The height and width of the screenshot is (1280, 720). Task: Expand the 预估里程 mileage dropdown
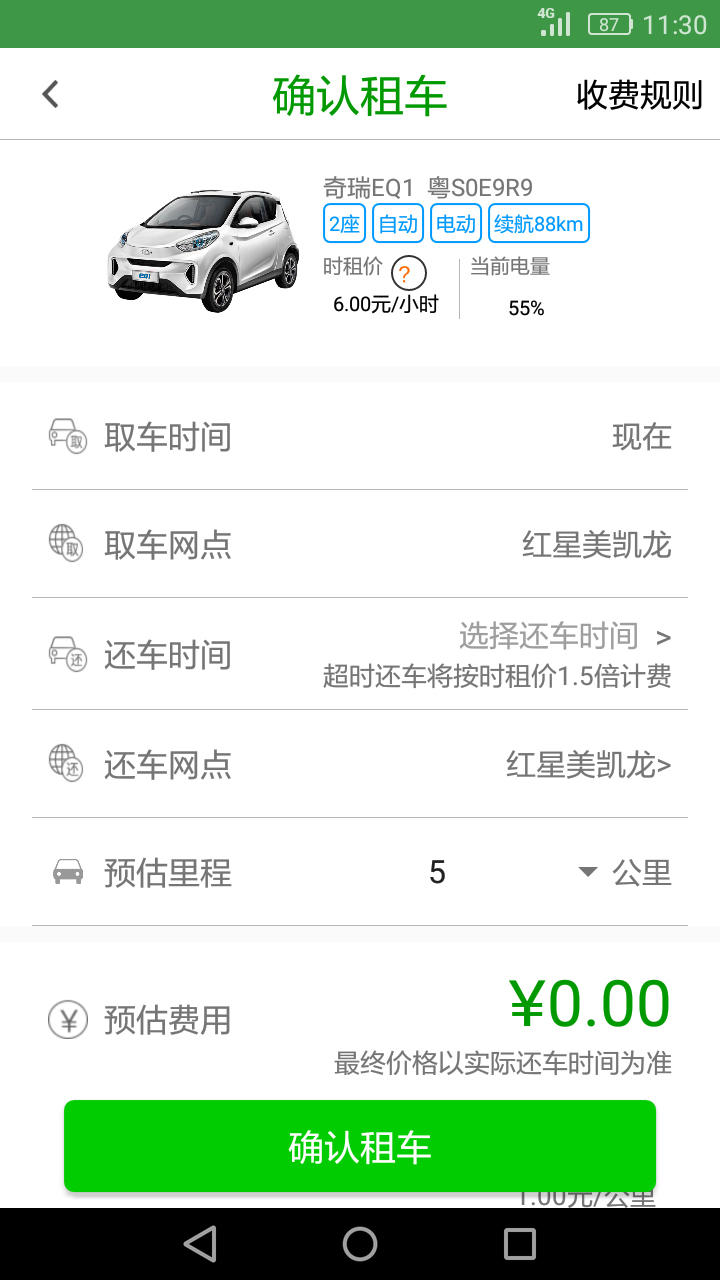(588, 872)
